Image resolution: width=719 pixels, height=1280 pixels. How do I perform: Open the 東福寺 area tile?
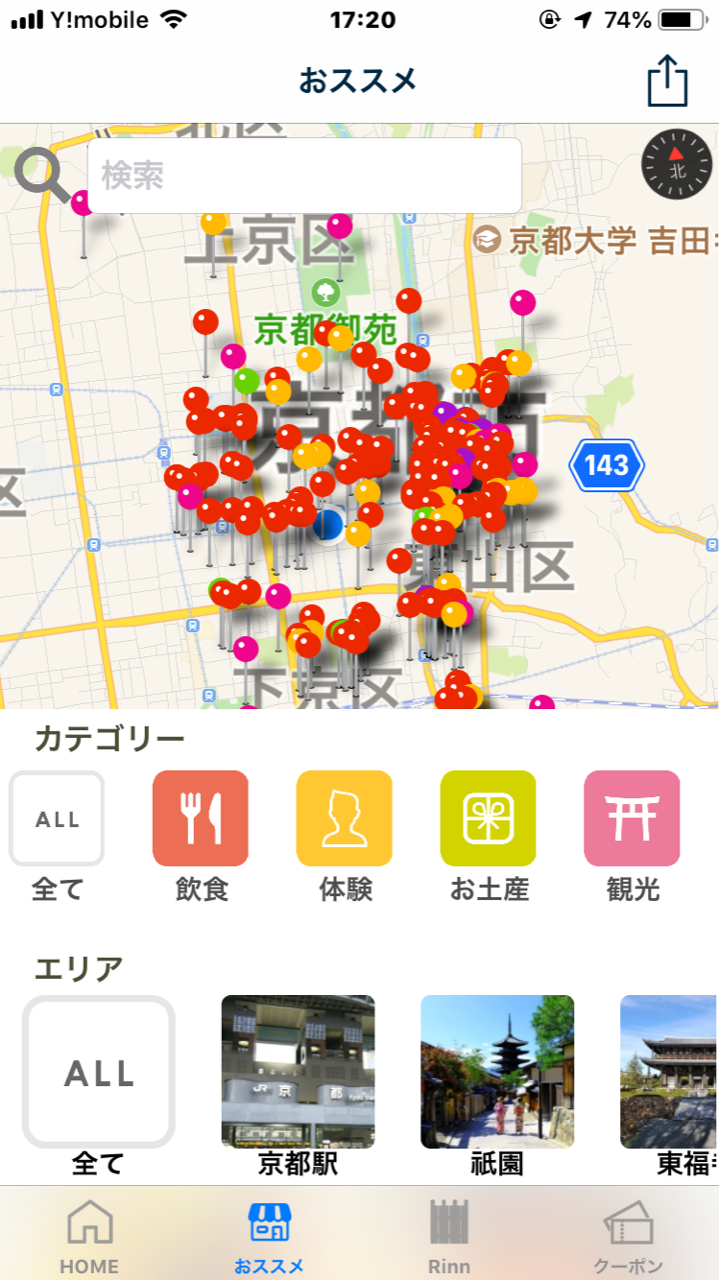point(669,1072)
